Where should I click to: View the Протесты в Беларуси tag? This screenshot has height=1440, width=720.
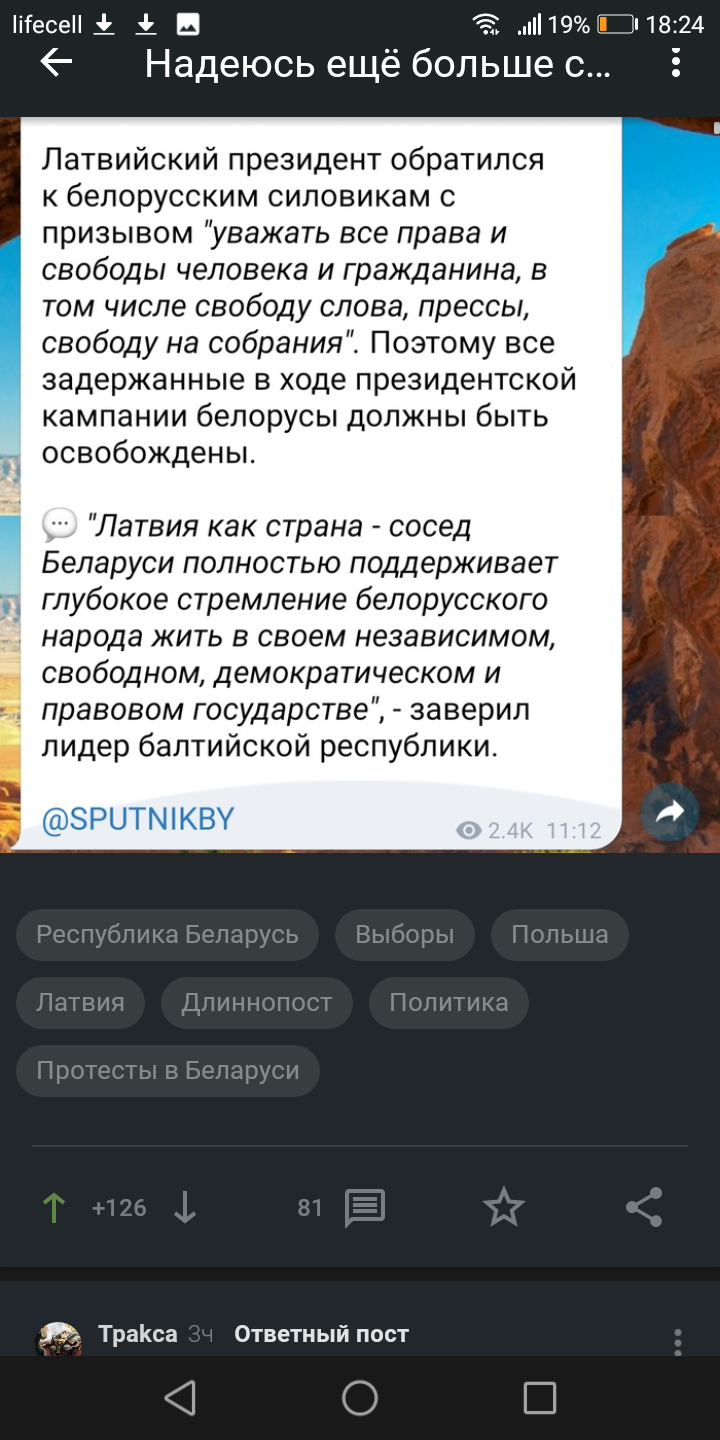(167, 1071)
